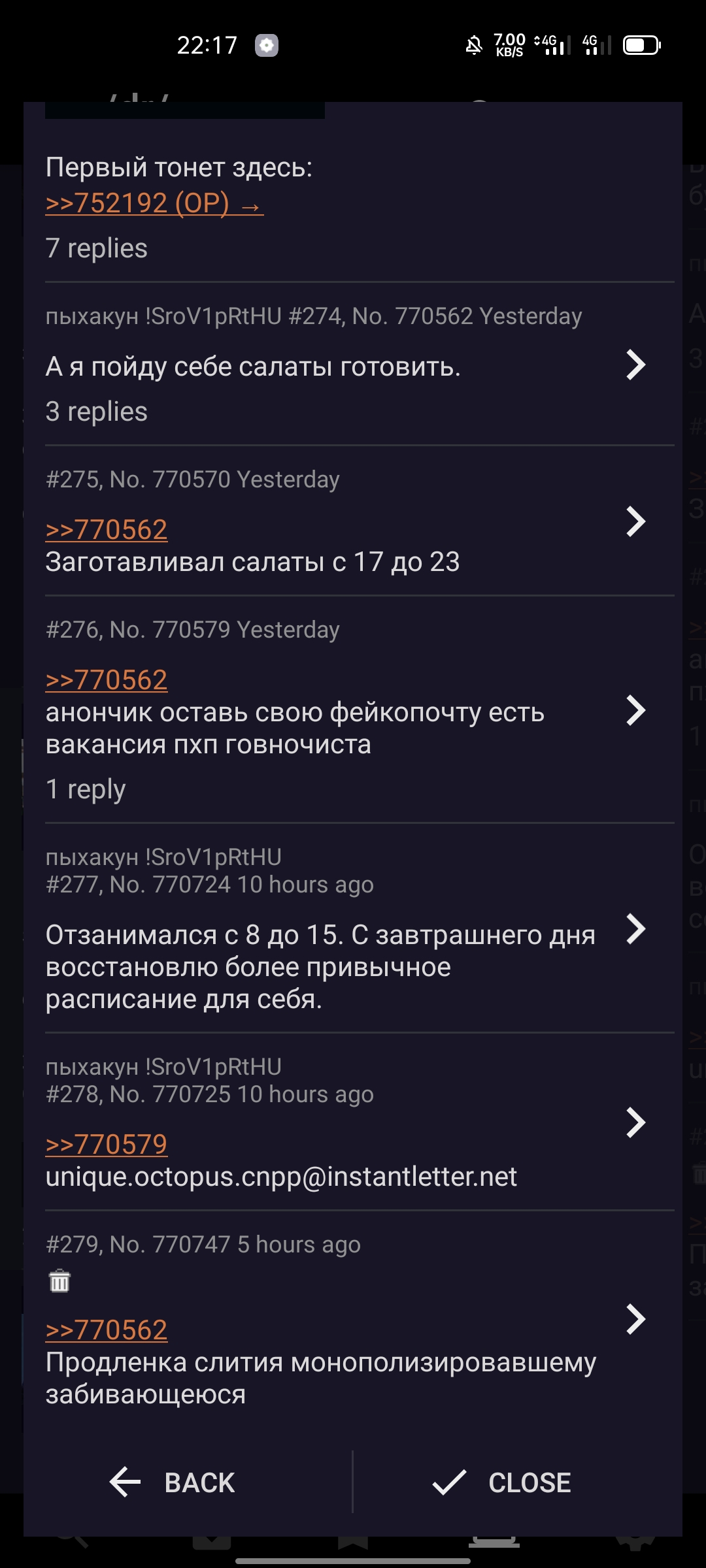Screen dimensions: 706x1568
Task: Open the >>752192 (OP) quote link
Action: (x=154, y=203)
